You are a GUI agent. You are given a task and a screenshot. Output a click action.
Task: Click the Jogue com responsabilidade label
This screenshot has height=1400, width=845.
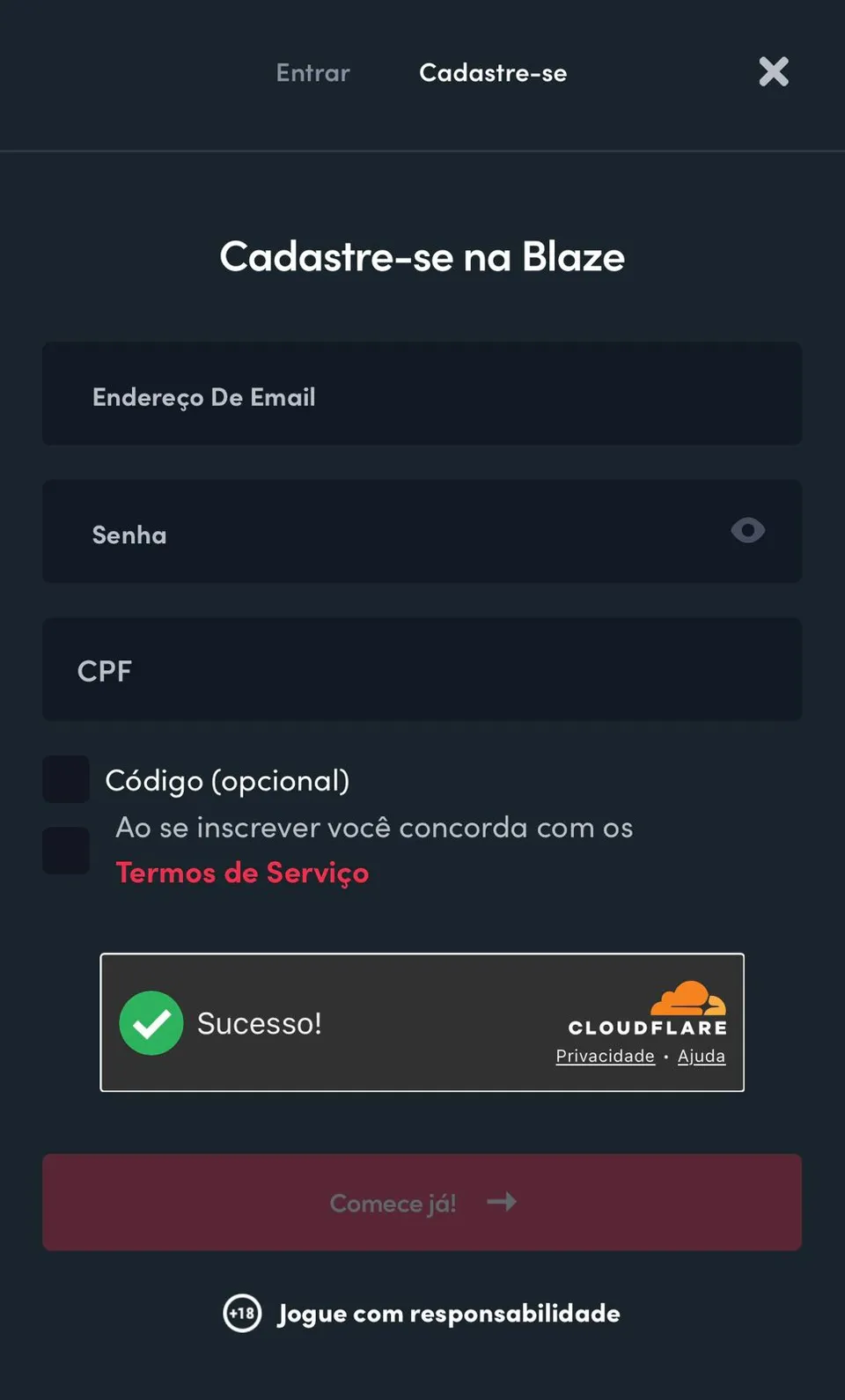448,1313
